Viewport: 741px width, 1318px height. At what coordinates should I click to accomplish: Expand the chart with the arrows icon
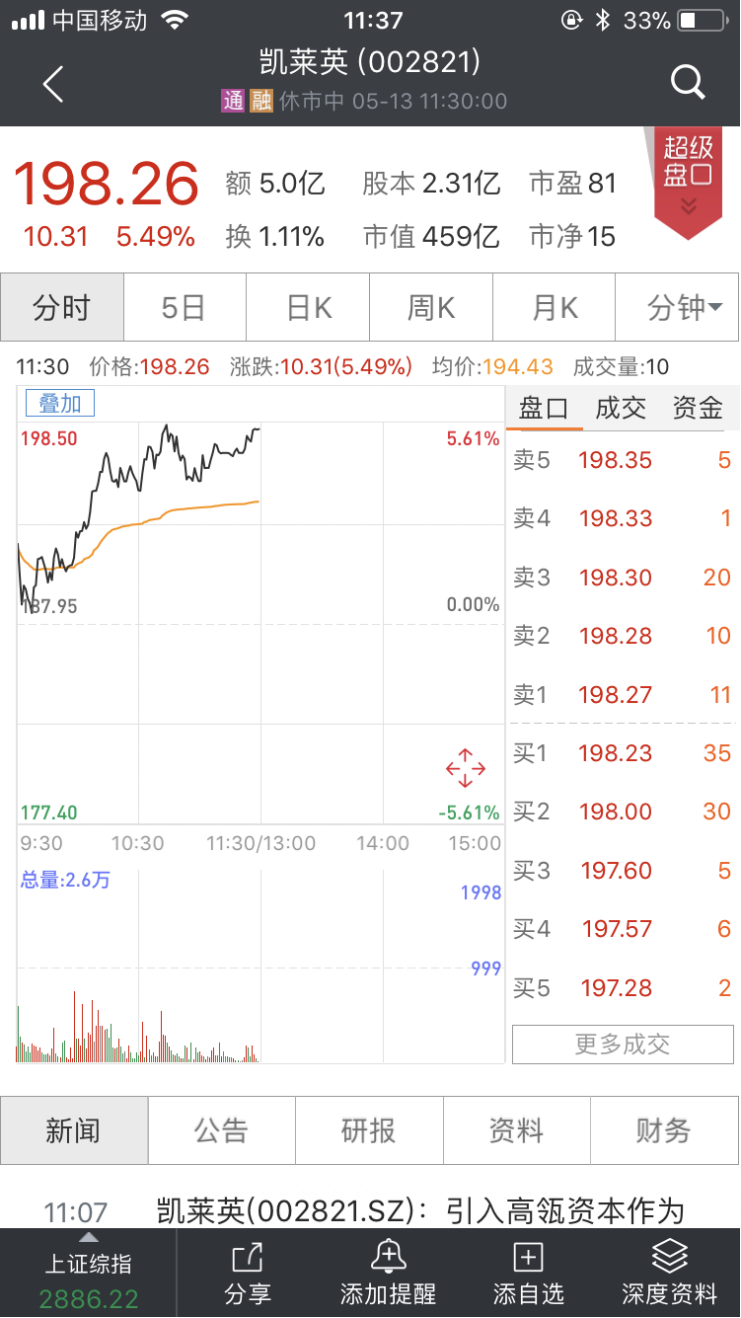[x=466, y=769]
